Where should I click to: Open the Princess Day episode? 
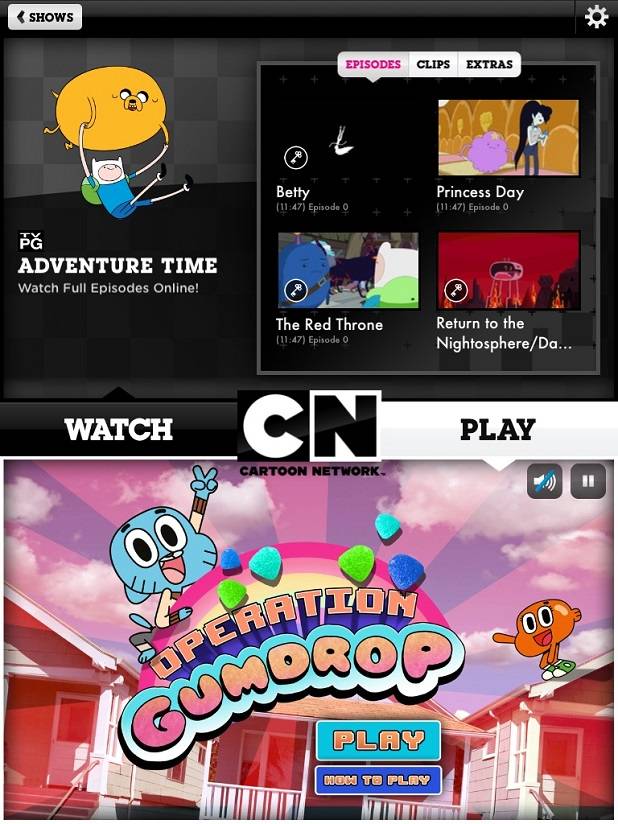pyautogui.click(x=508, y=138)
